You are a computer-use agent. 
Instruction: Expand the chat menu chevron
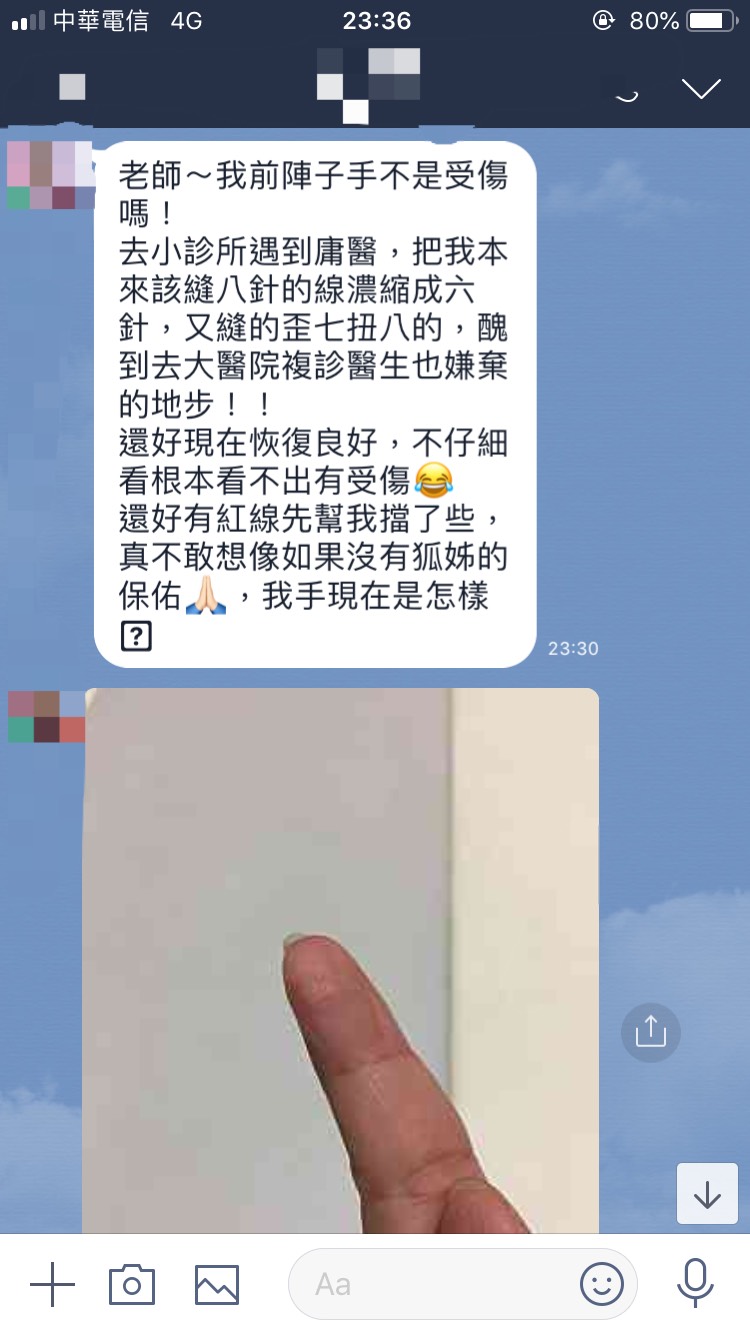[x=701, y=88]
